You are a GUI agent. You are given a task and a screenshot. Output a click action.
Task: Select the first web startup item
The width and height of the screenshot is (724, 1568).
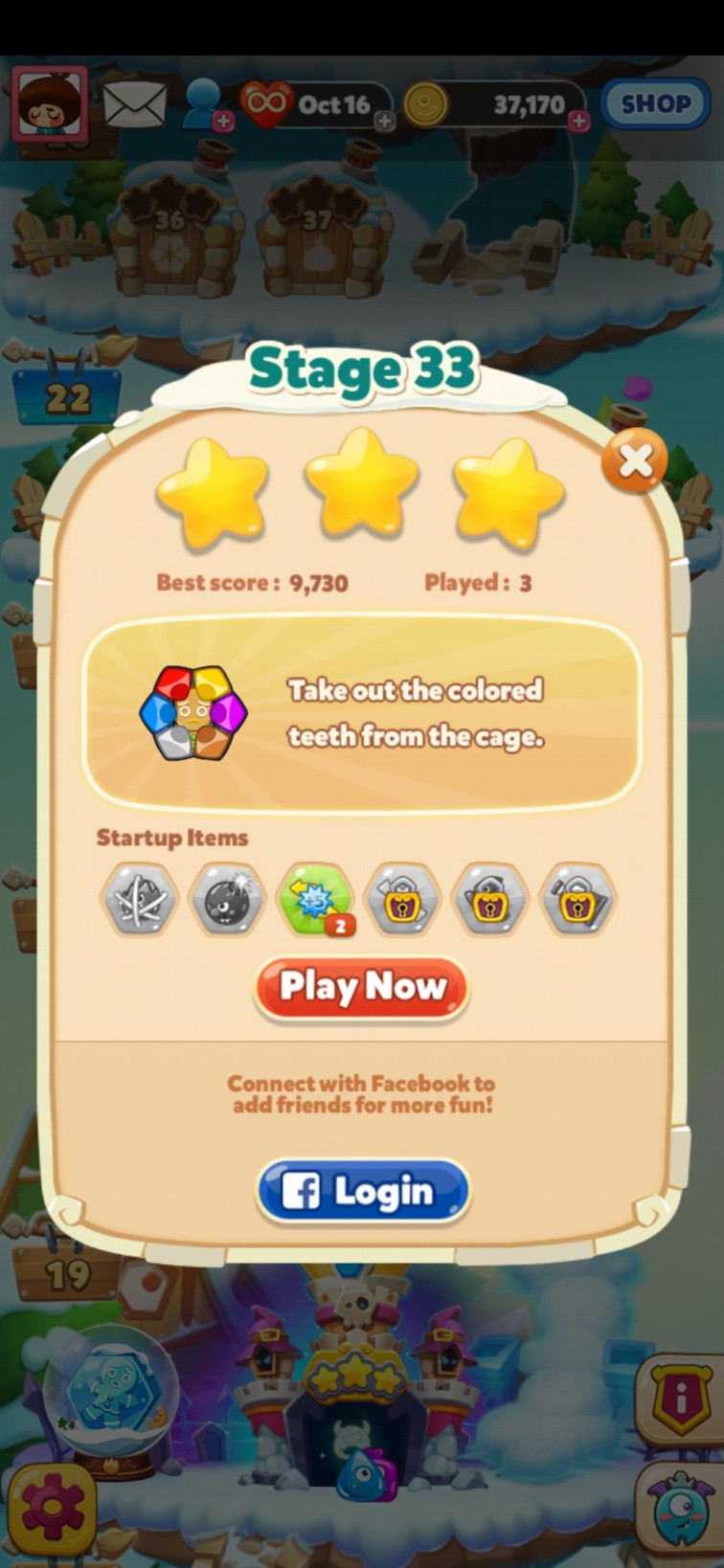140,900
